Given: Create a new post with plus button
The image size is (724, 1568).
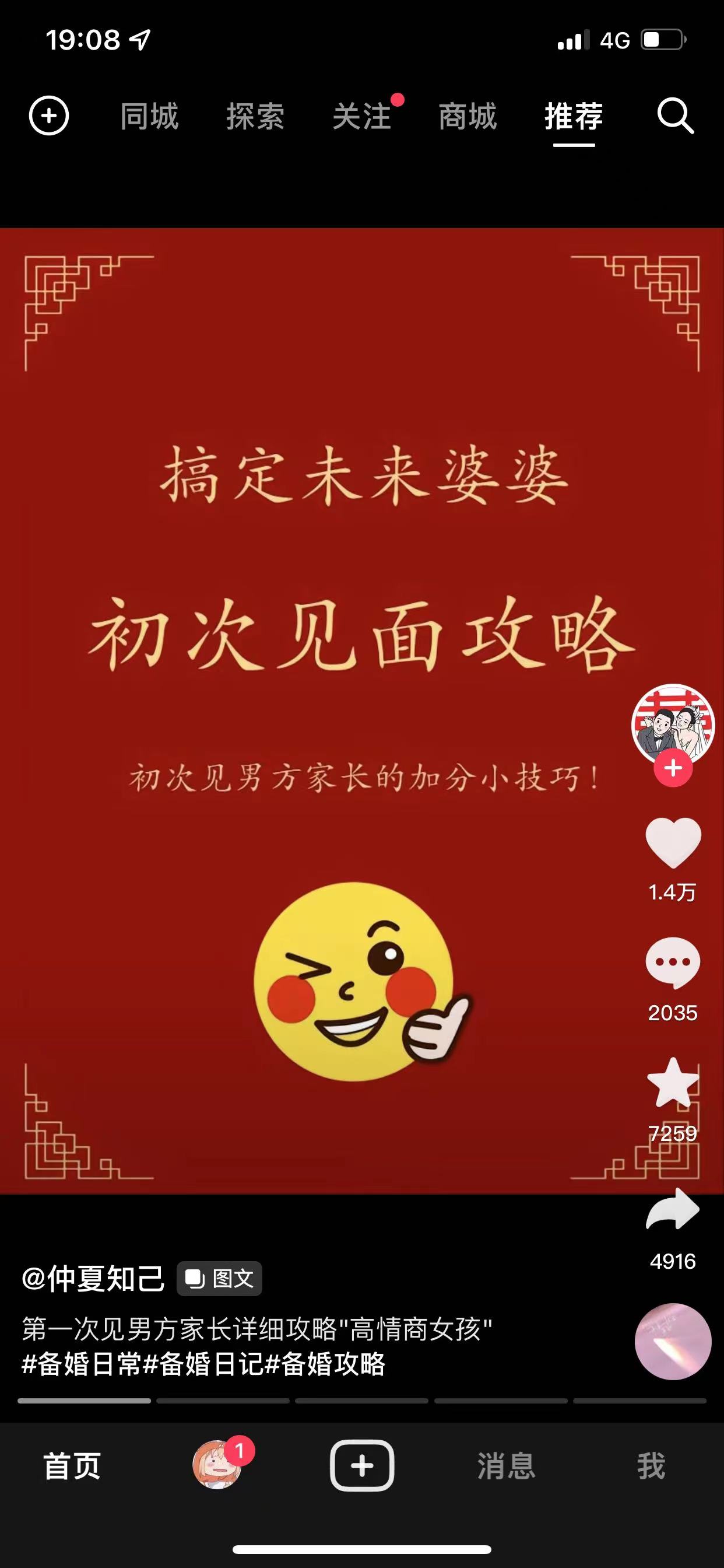Looking at the screenshot, I should pos(362,1465).
